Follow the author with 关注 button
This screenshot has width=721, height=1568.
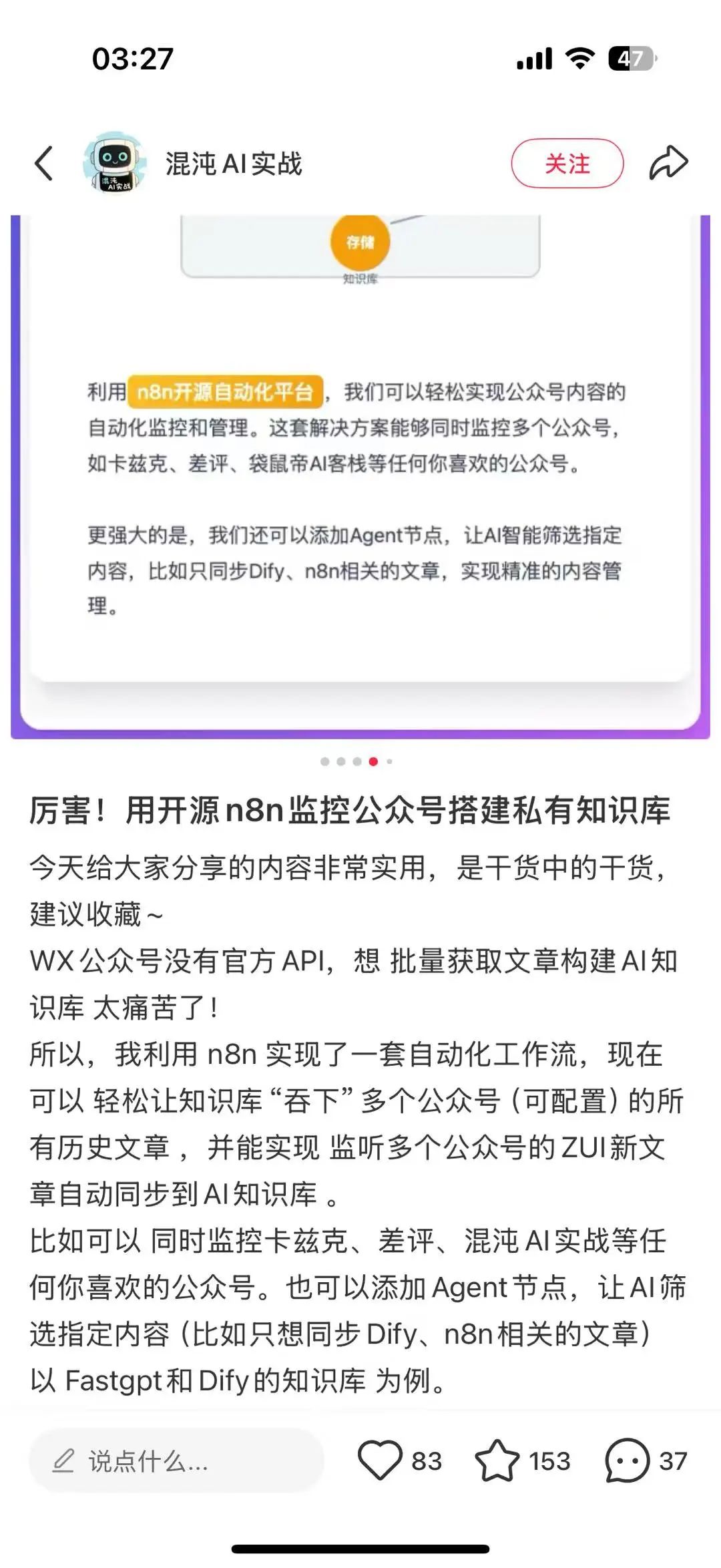click(567, 164)
